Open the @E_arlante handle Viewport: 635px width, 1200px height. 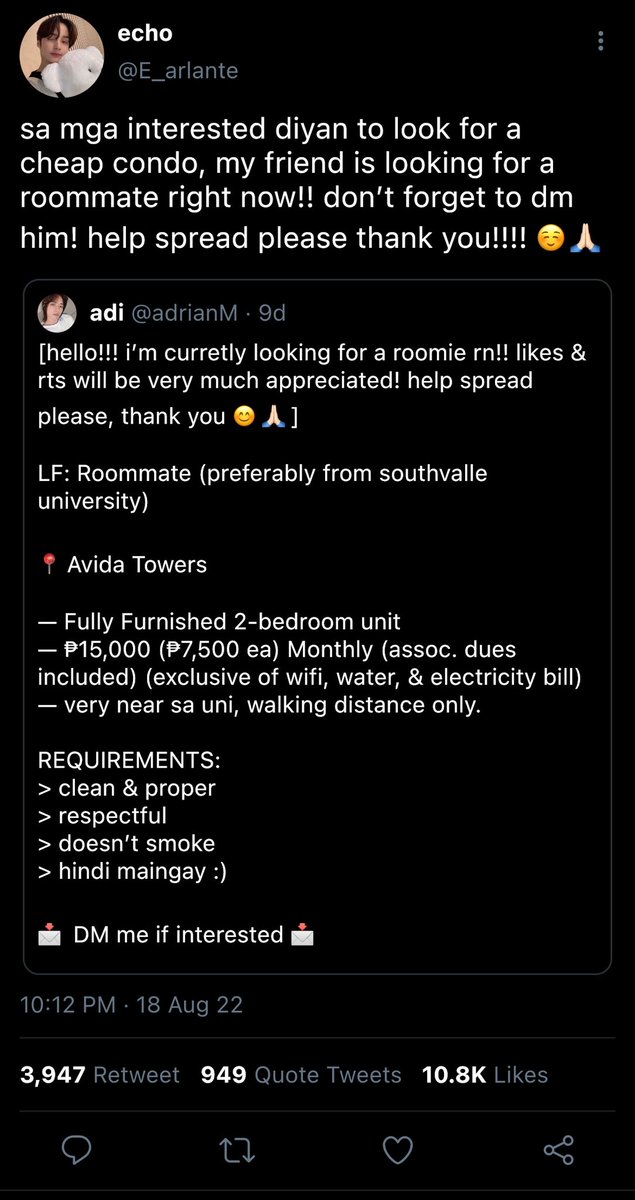[178, 70]
